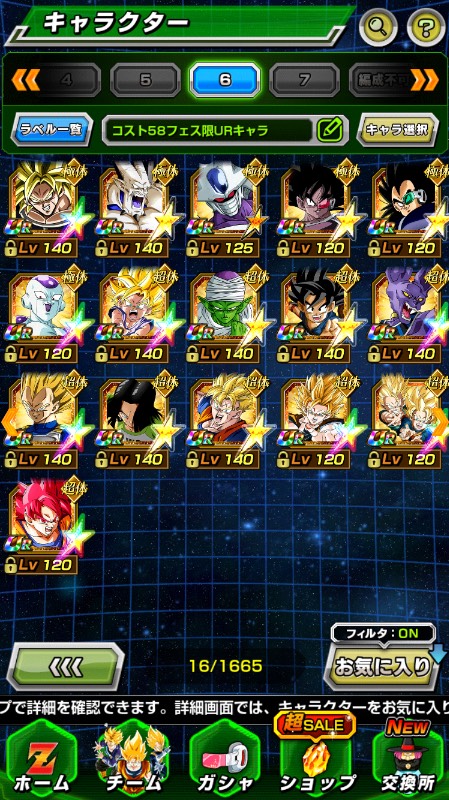Open the ショップ shop tab
Screen dimensions: 449x800
316,760
